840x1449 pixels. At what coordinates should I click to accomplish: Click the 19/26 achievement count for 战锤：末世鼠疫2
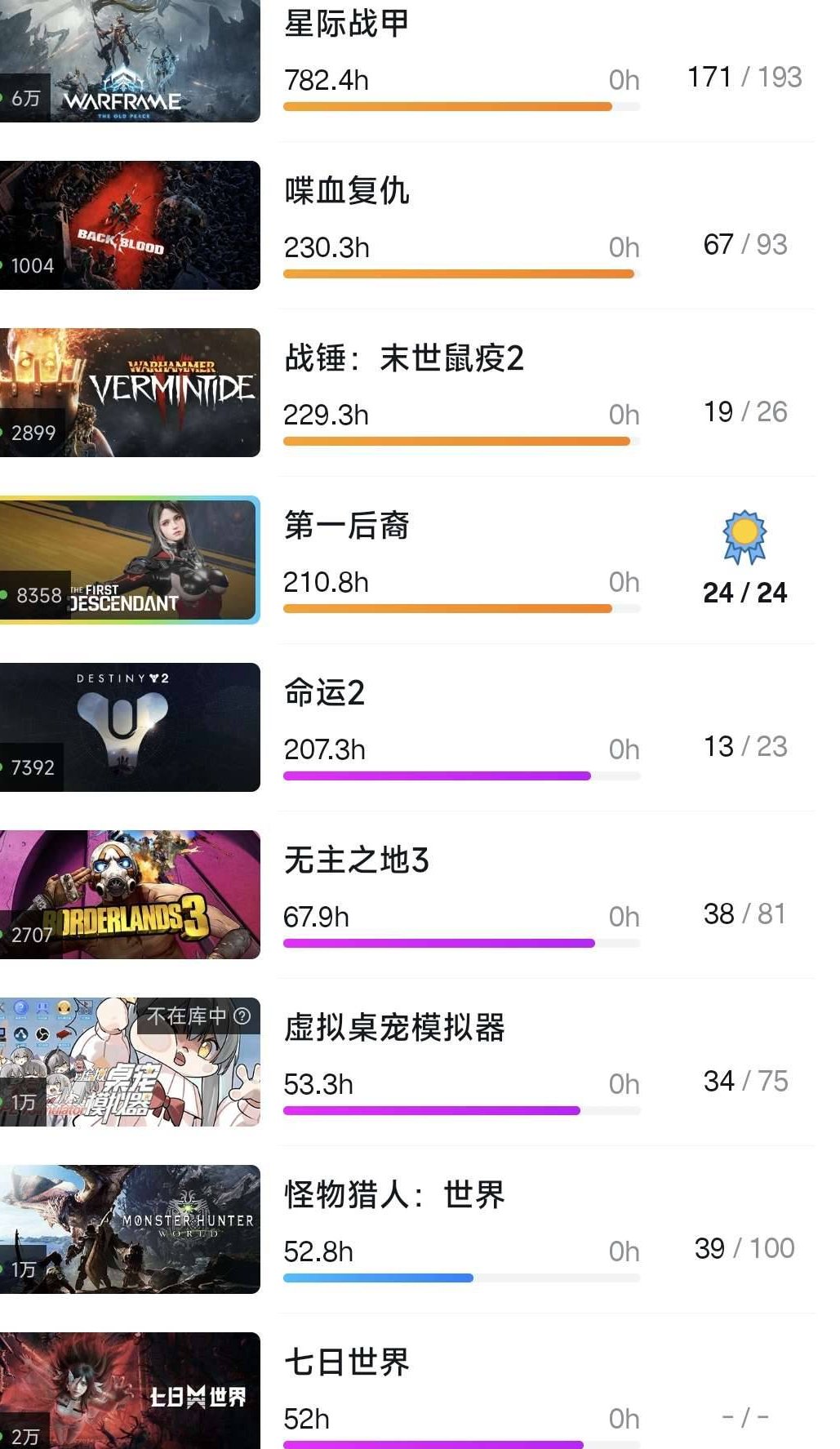click(x=745, y=411)
